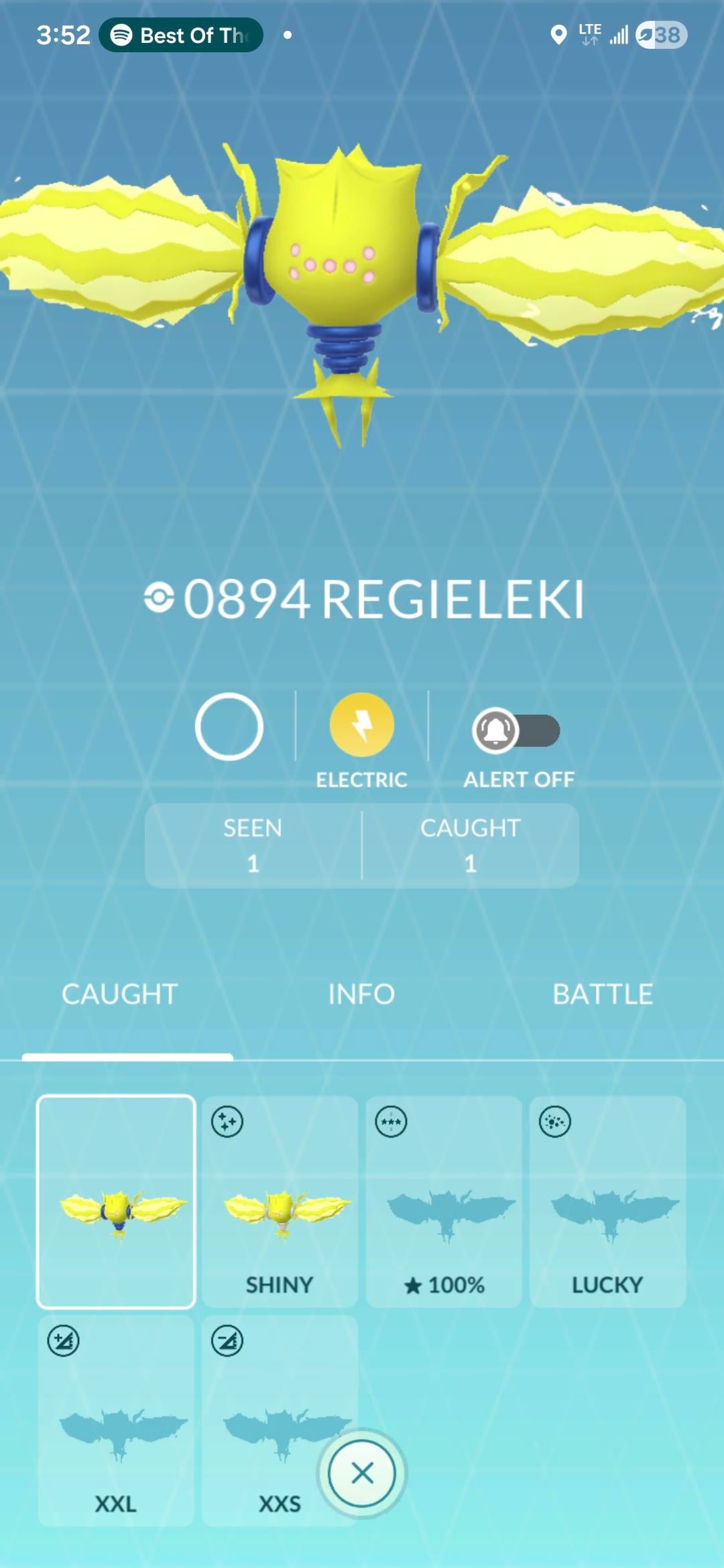This screenshot has height=1568, width=724.
Task: Switch to the Info tab
Action: coord(361,994)
